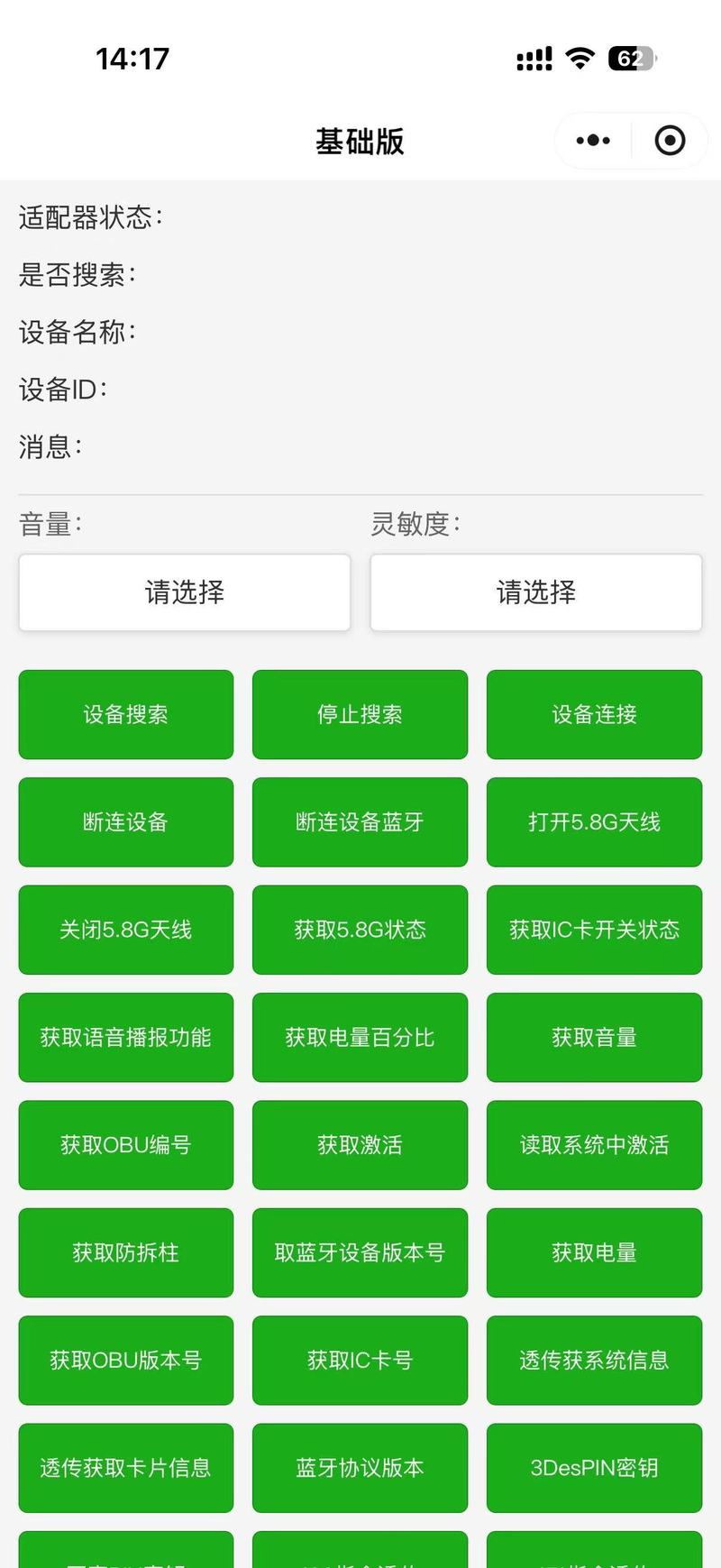This screenshot has width=721, height=1568.
Task: Open the mini program more options menu
Action: (x=593, y=141)
